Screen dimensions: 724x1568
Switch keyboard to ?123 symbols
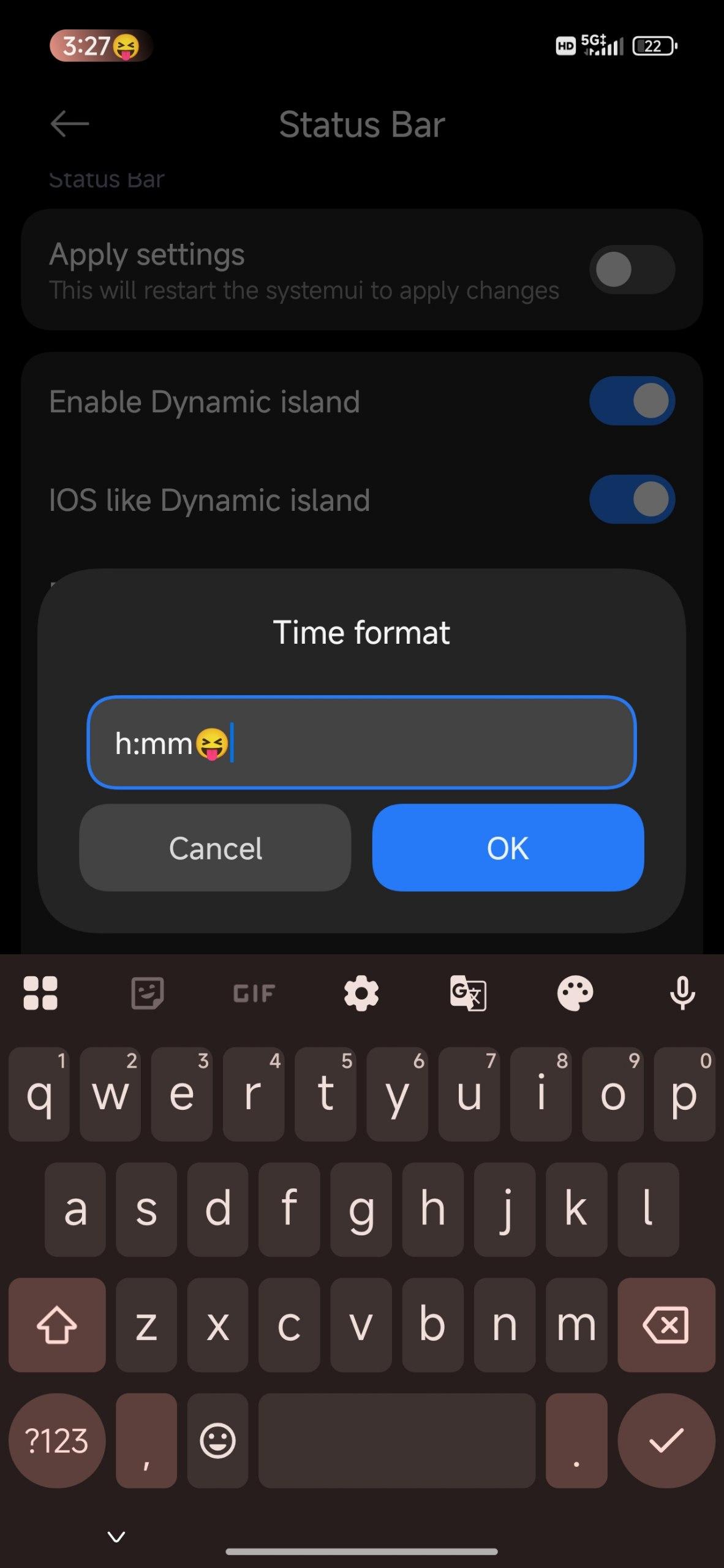[56, 1441]
